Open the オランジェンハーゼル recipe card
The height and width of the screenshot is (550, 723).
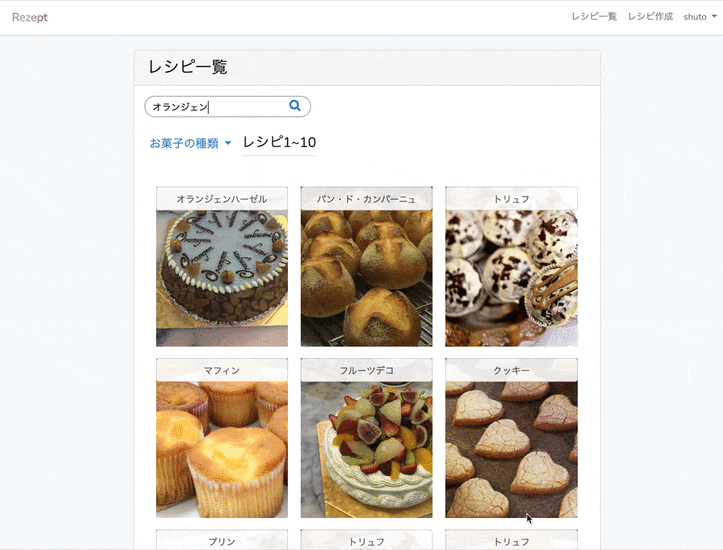pos(222,267)
